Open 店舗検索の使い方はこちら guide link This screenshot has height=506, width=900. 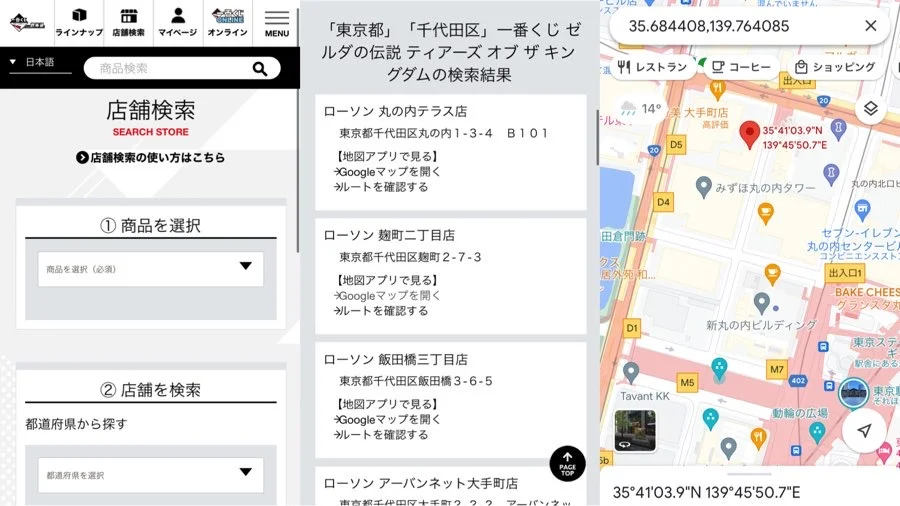151,158
